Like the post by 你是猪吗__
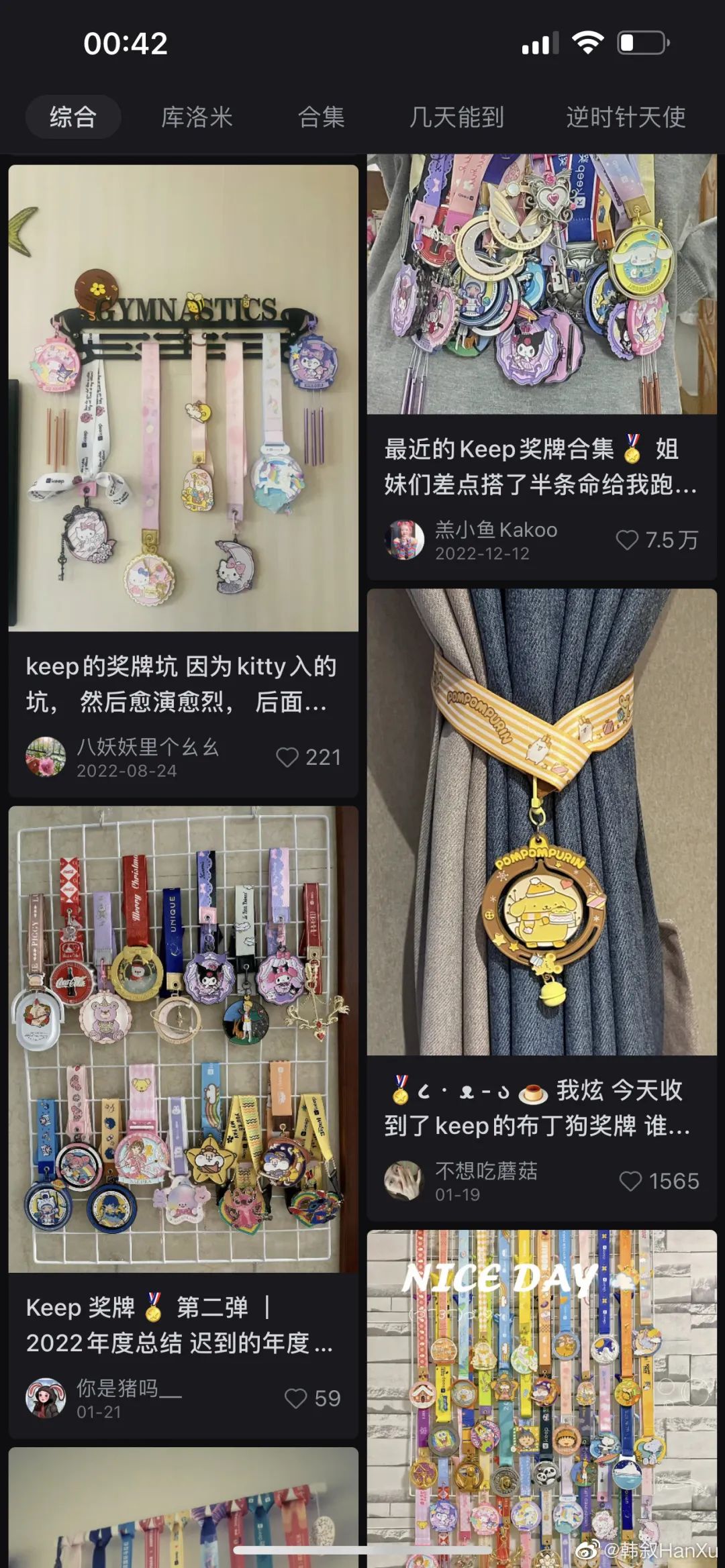This screenshot has width=725, height=1568. 295,1399
